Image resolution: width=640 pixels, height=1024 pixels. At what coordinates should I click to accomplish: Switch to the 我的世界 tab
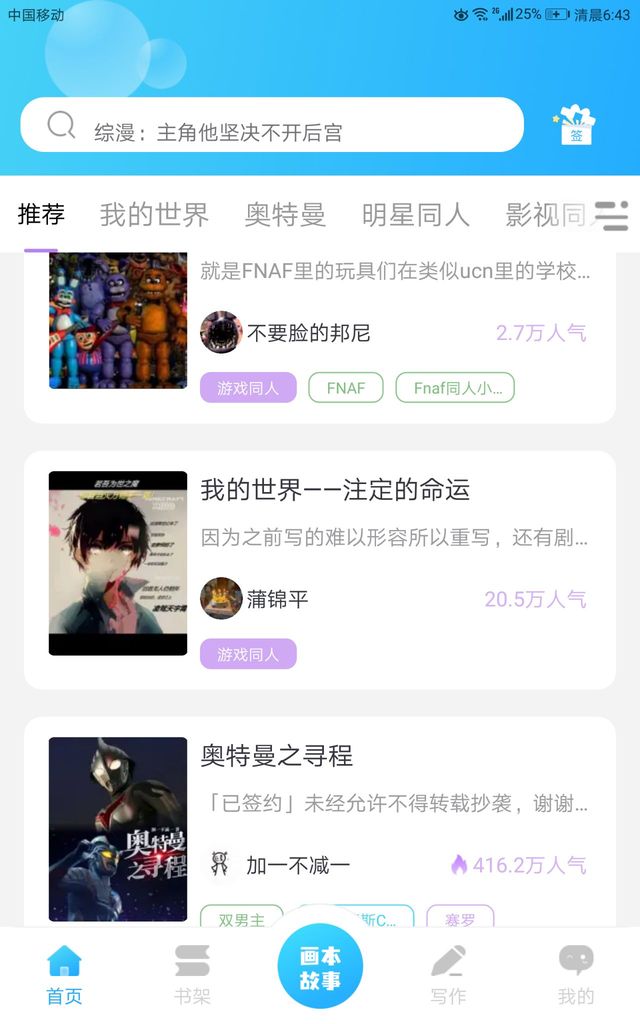pos(154,214)
